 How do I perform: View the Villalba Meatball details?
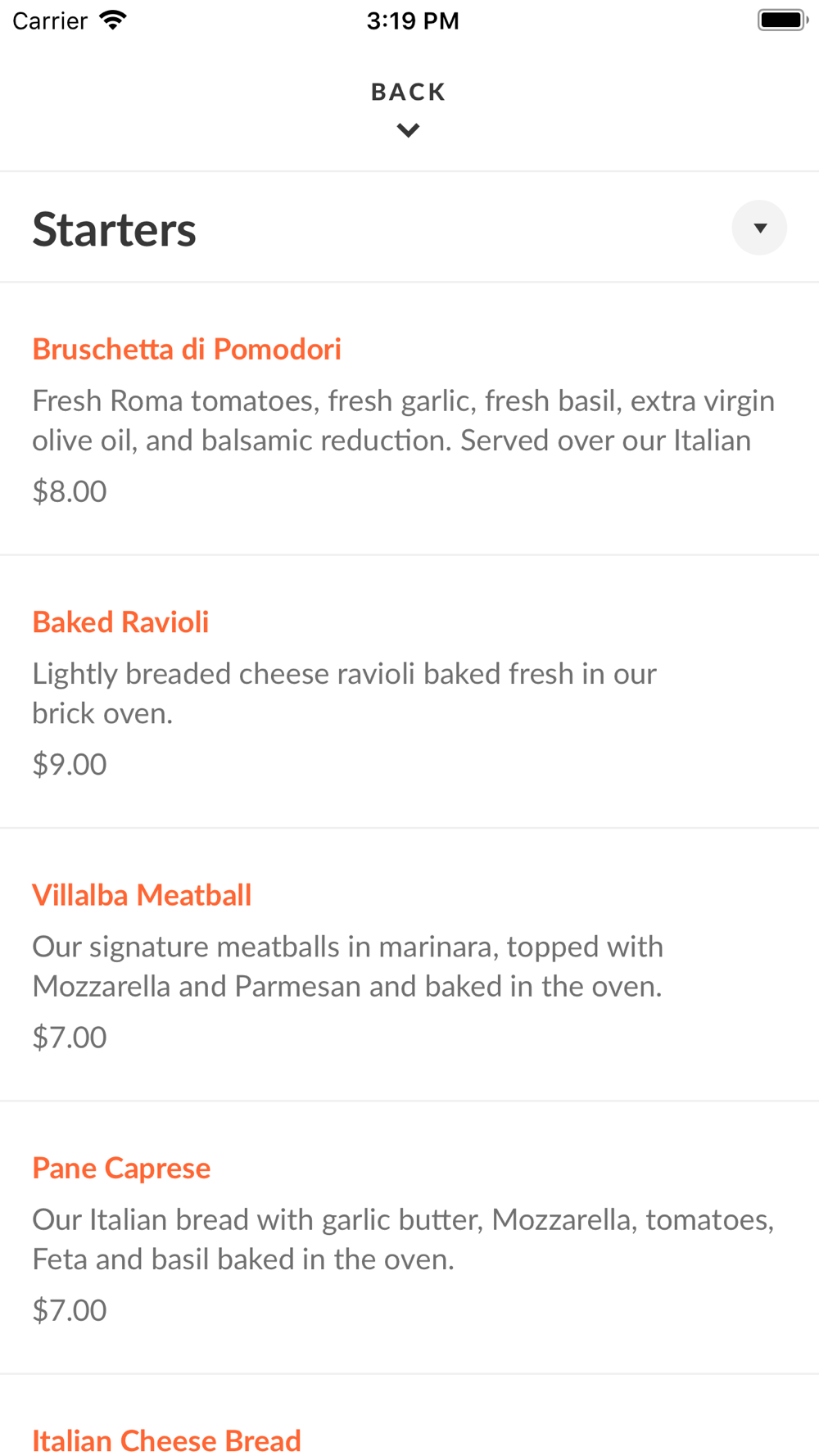[x=409, y=965]
